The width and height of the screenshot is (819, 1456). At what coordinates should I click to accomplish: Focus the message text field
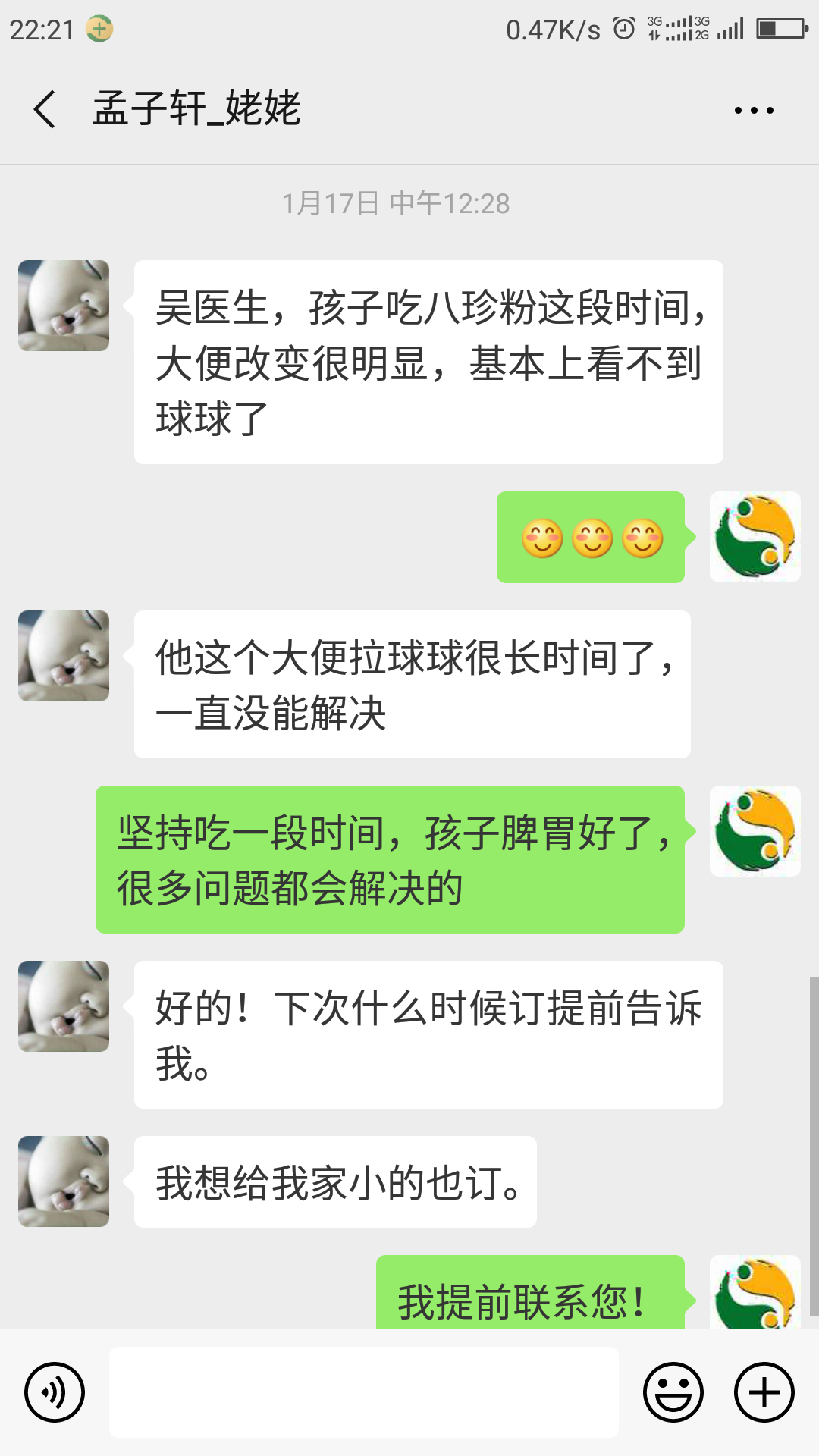364,1392
